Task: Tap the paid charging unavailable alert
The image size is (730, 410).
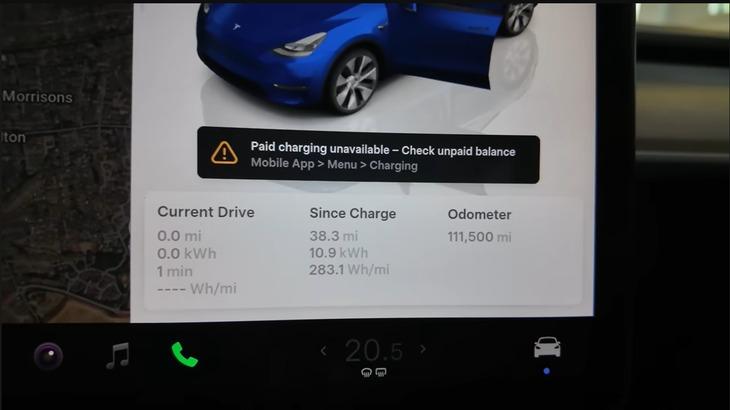Action: tap(368, 158)
